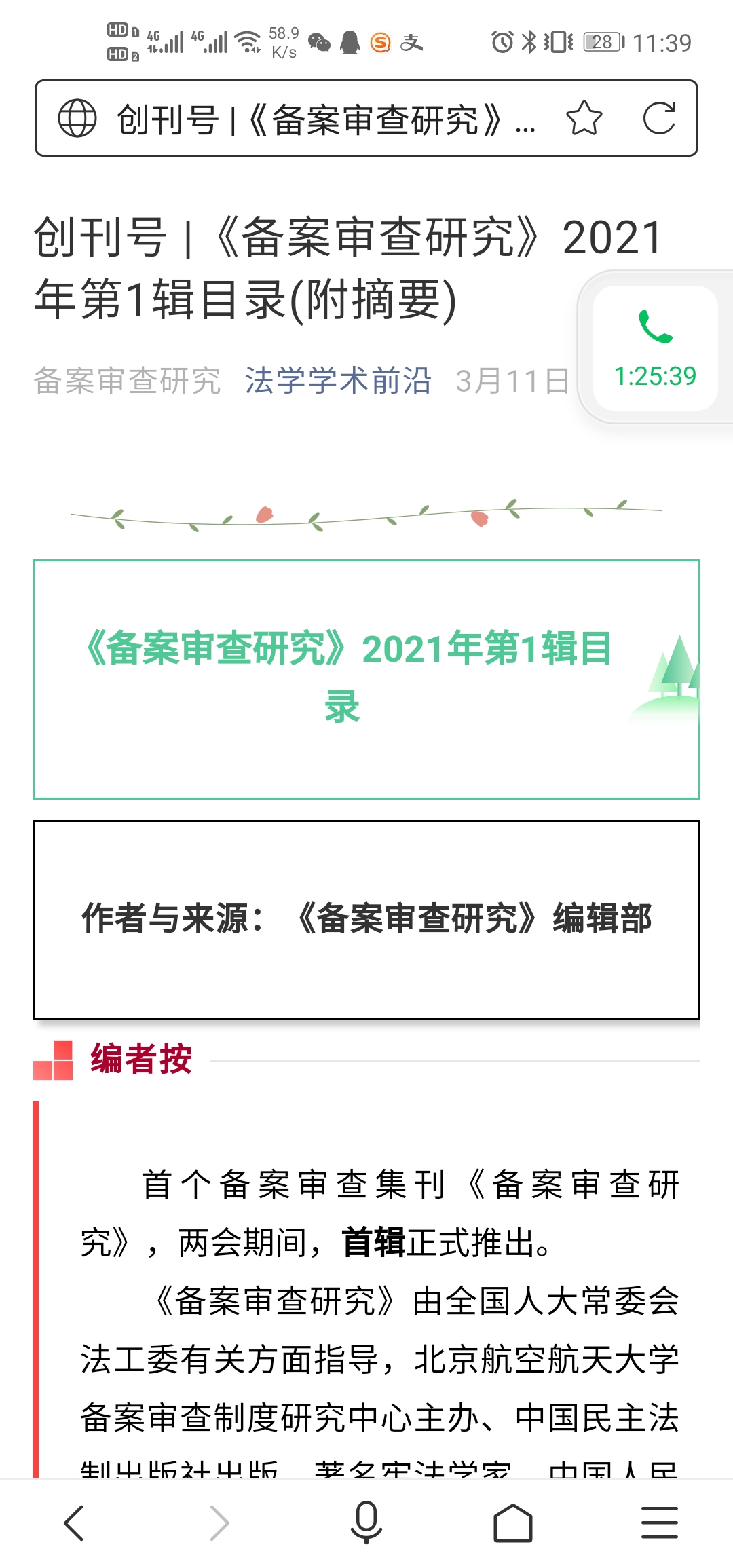Reload the page with the refresh icon
The image size is (733, 1568).
click(659, 118)
